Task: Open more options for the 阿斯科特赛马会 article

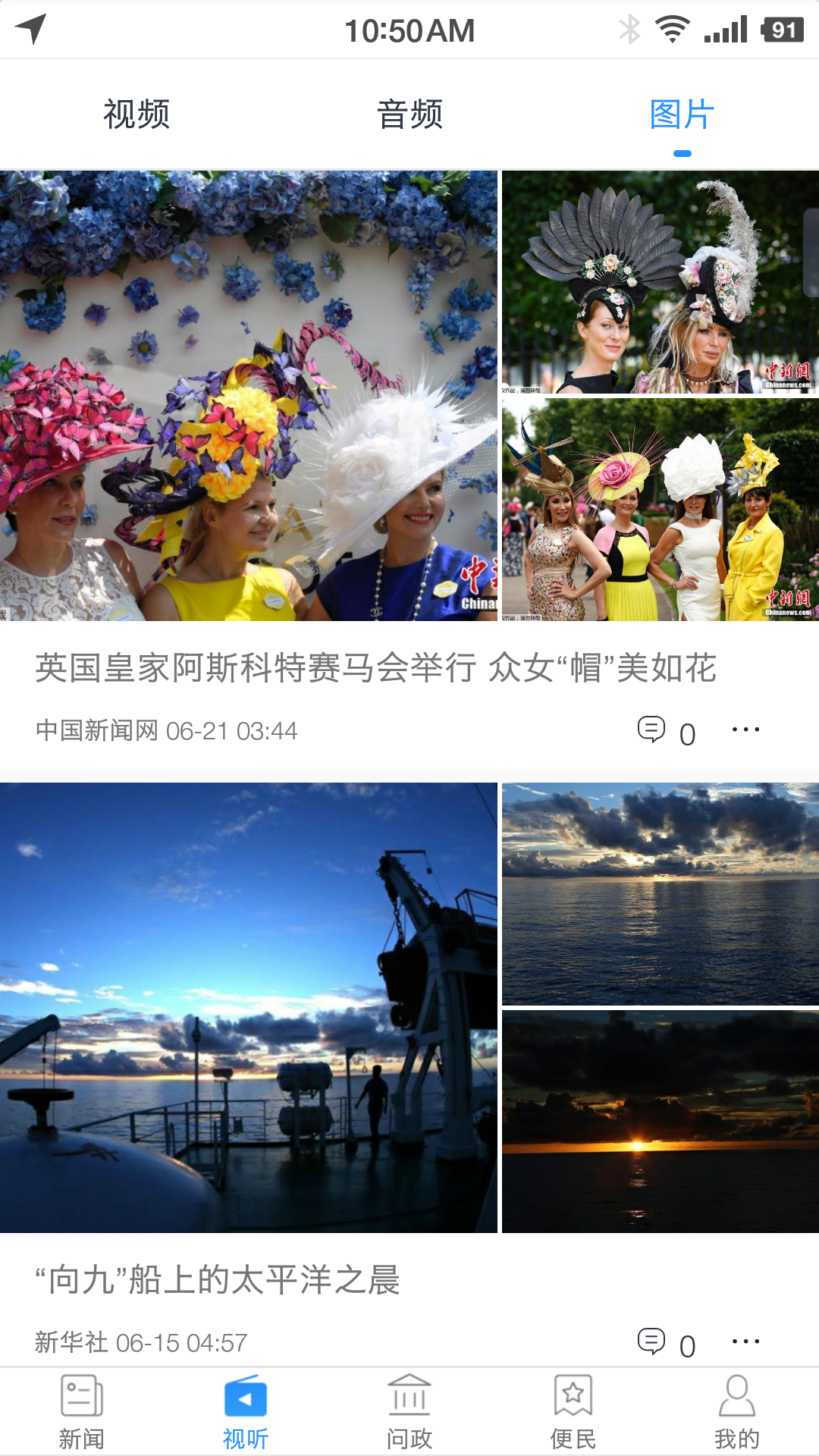Action: point(745,730)
